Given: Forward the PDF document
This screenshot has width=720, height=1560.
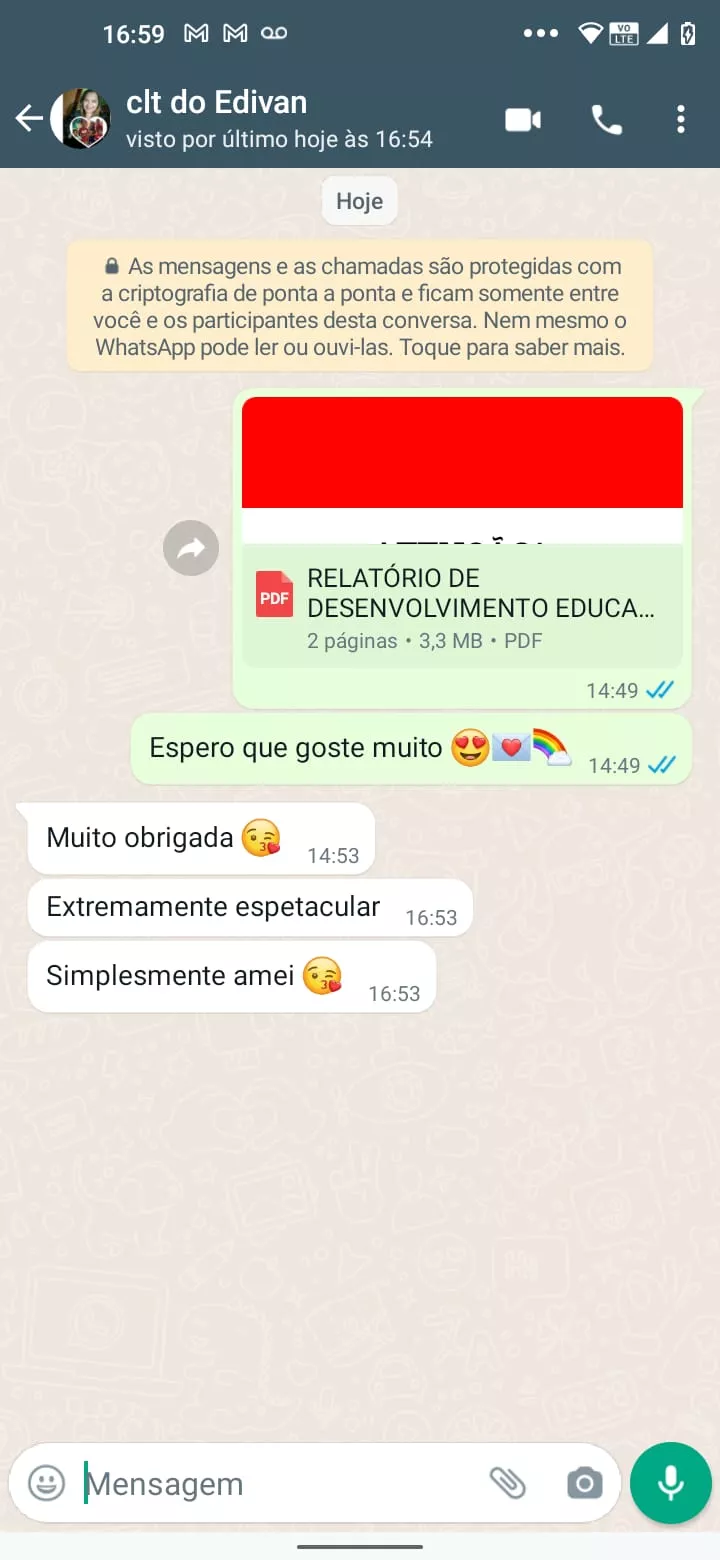Looking at the screenshot, I should (x=191, y=548).
